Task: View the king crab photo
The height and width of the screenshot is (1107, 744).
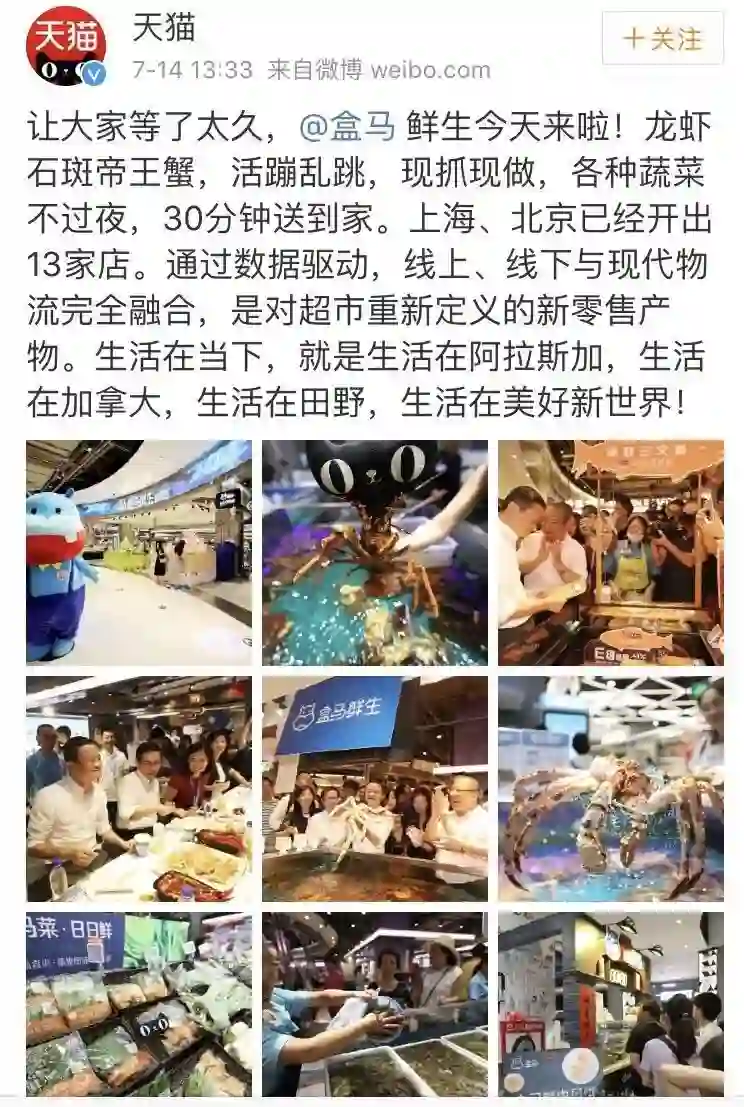Action: pyautogui.click(x=611, y=789)
